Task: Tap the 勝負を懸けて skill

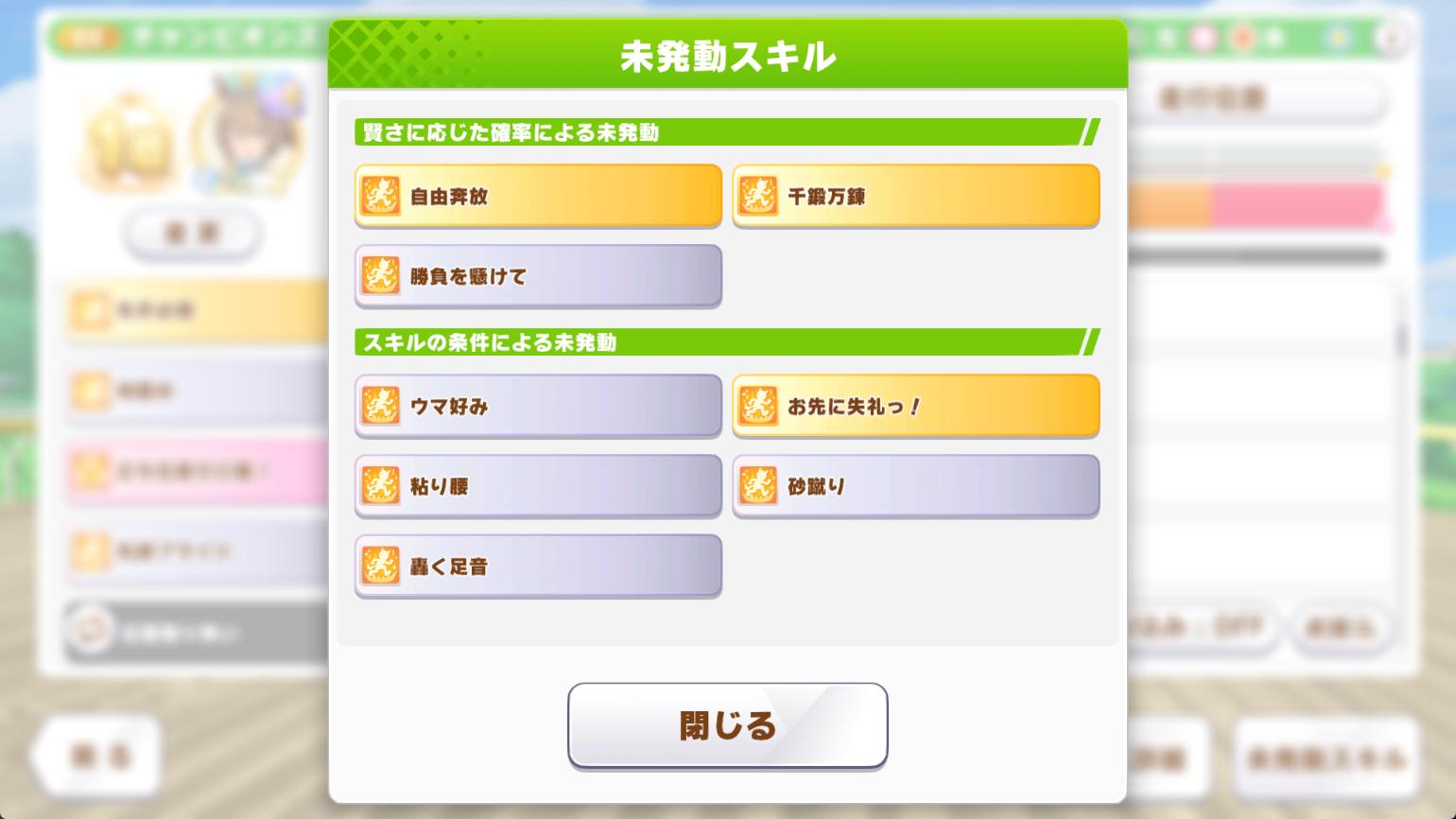Action: click(538, 276)
